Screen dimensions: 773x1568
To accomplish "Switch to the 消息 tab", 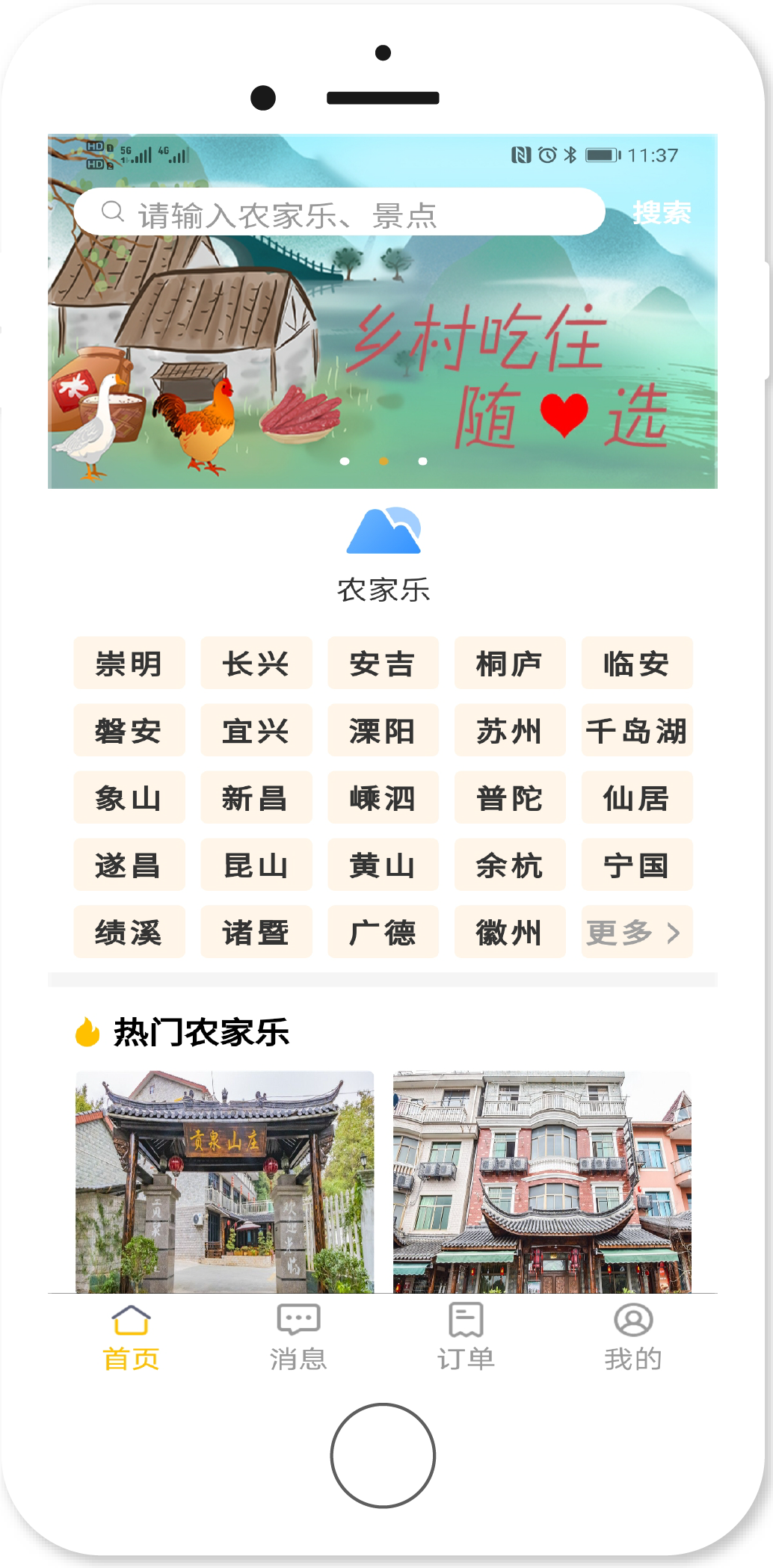I will click(x=298, y=1338).
